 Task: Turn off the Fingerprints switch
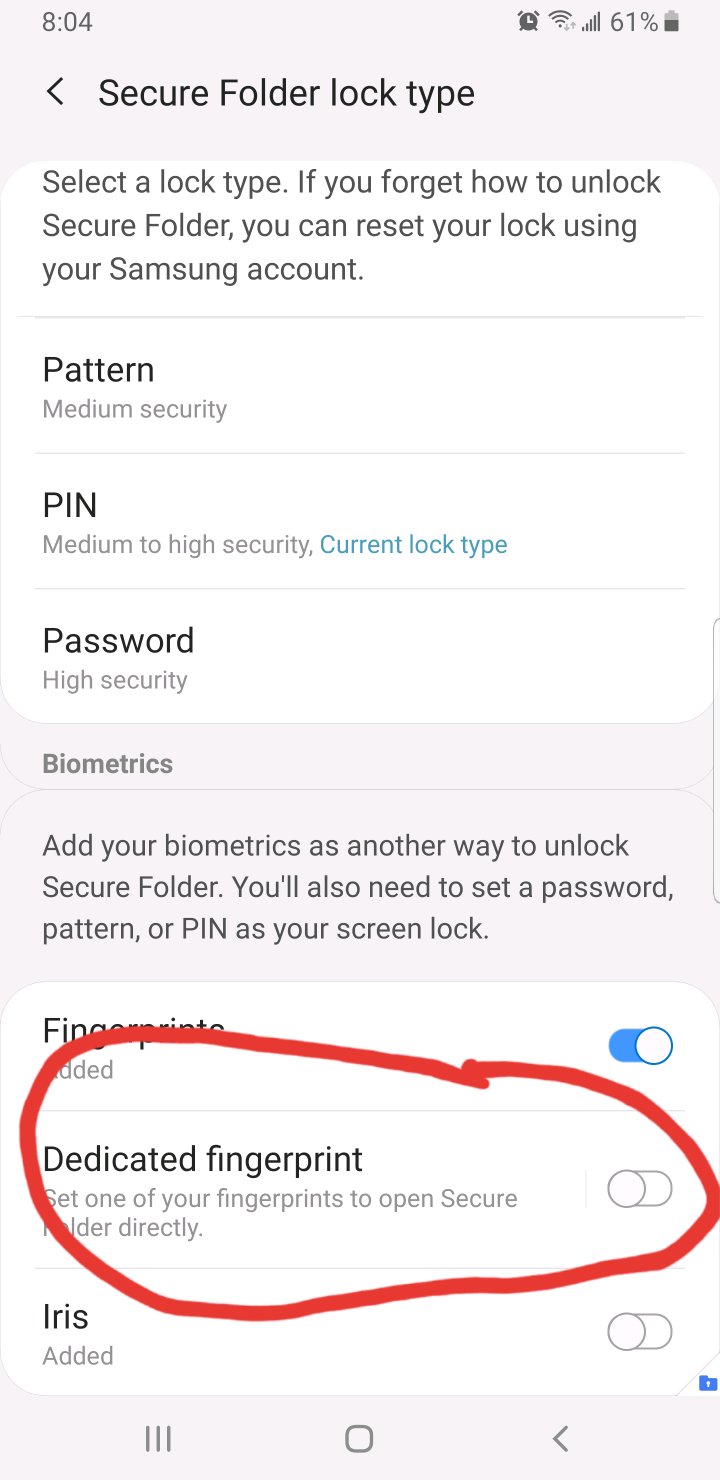tap(640, 1046)
